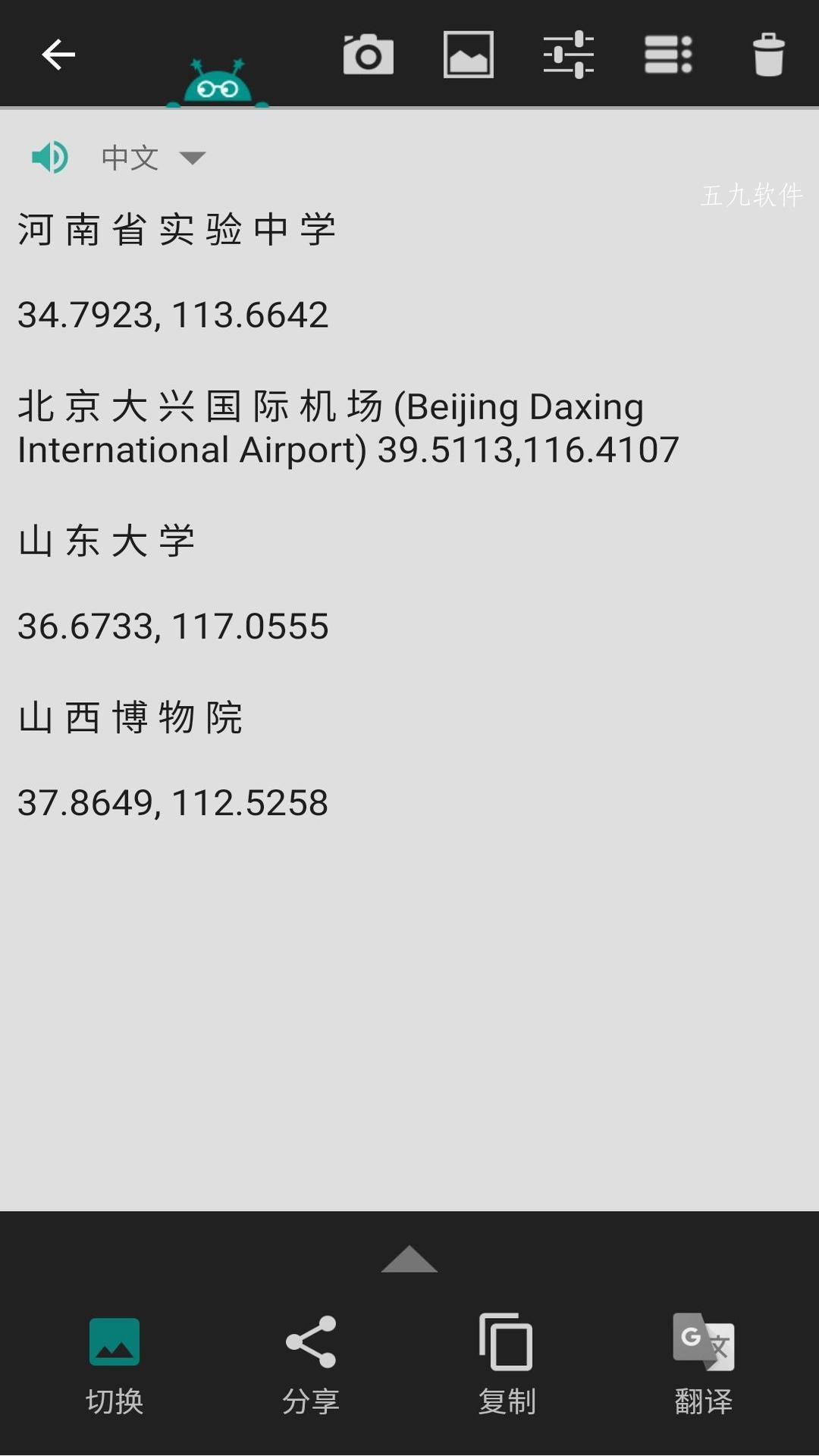Select the 翻译 translate option
The width and height of the screenshot is (819, 1456).
pos(704,1401)
